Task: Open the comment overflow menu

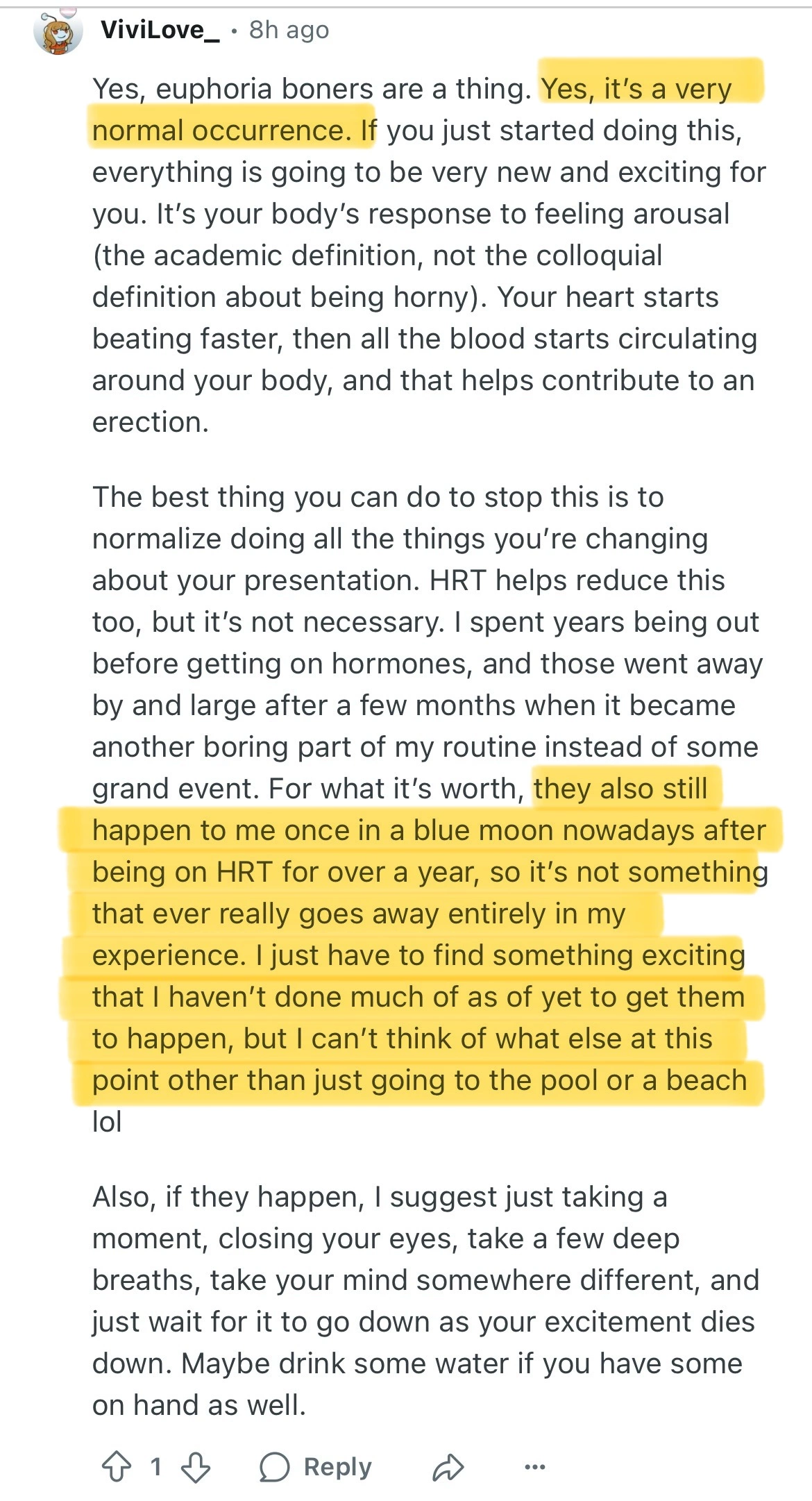Action: 534,1467
